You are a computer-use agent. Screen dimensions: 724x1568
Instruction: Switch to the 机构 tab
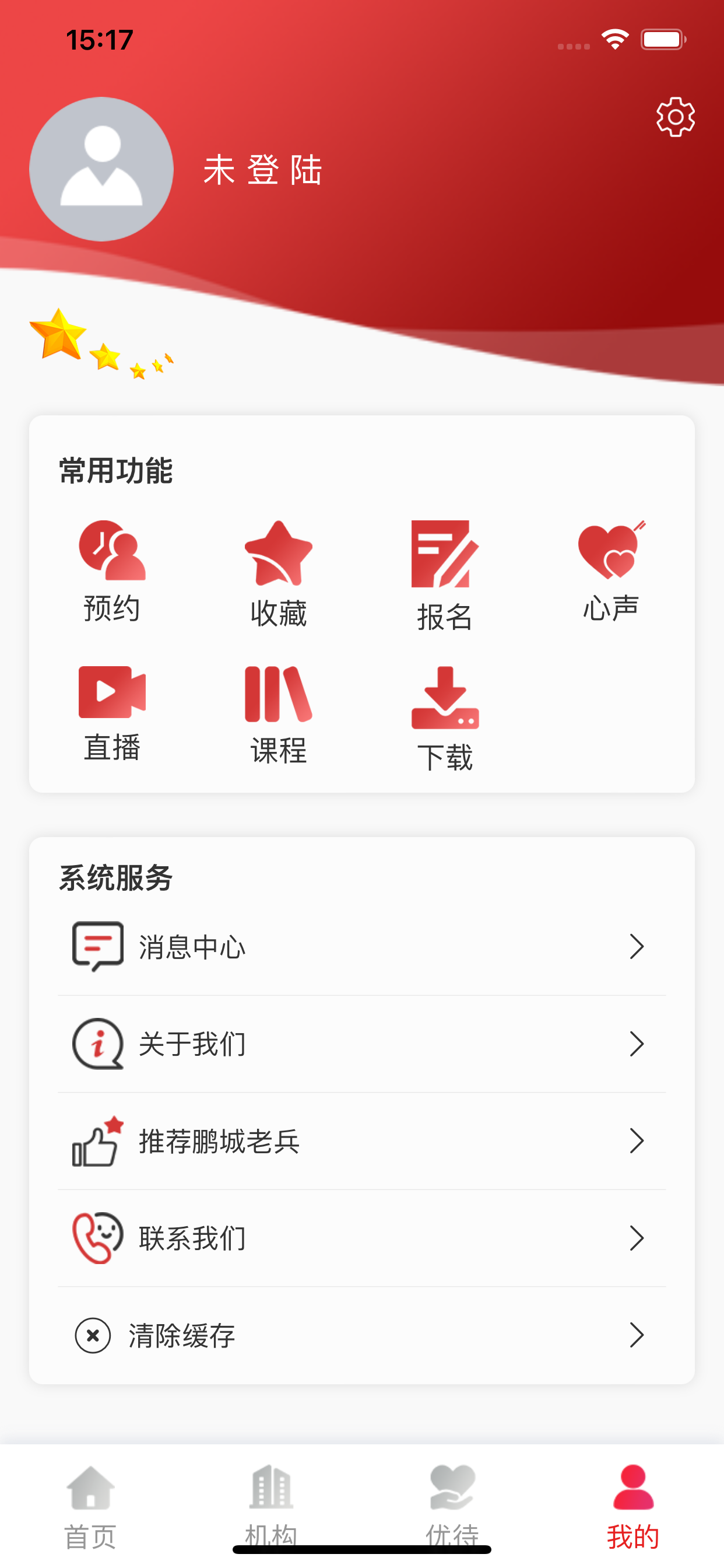point(271,1507)
